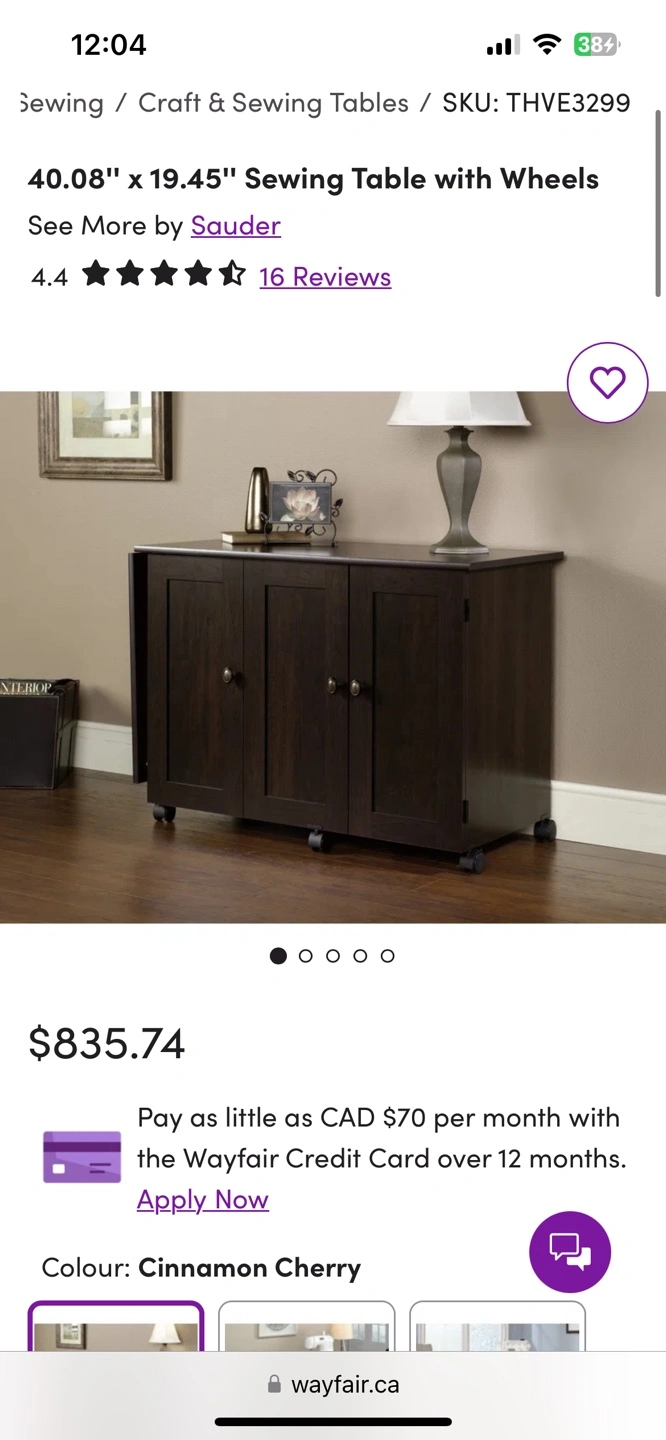
Task: Save item with the heart icon
Action: (607, 383)
